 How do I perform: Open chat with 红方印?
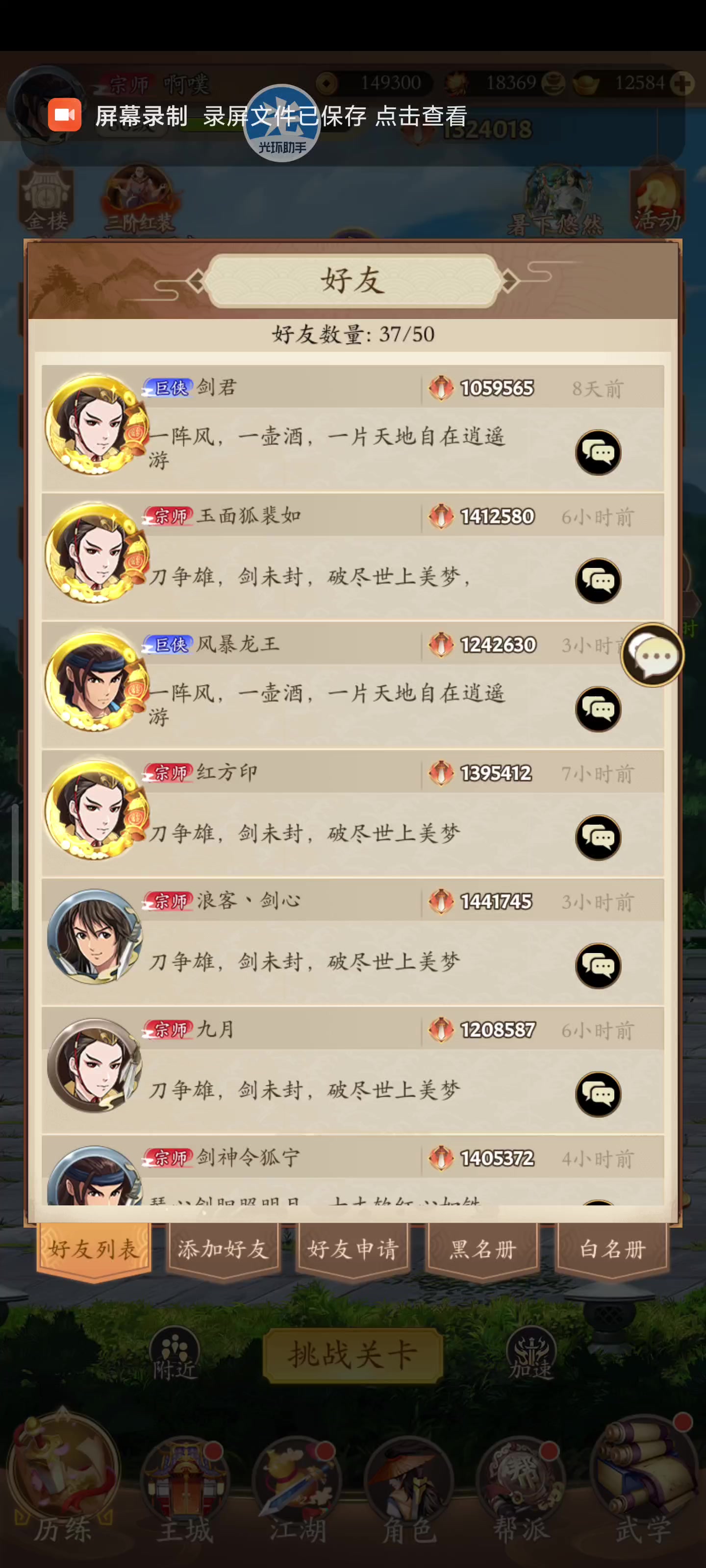[598, 837]
